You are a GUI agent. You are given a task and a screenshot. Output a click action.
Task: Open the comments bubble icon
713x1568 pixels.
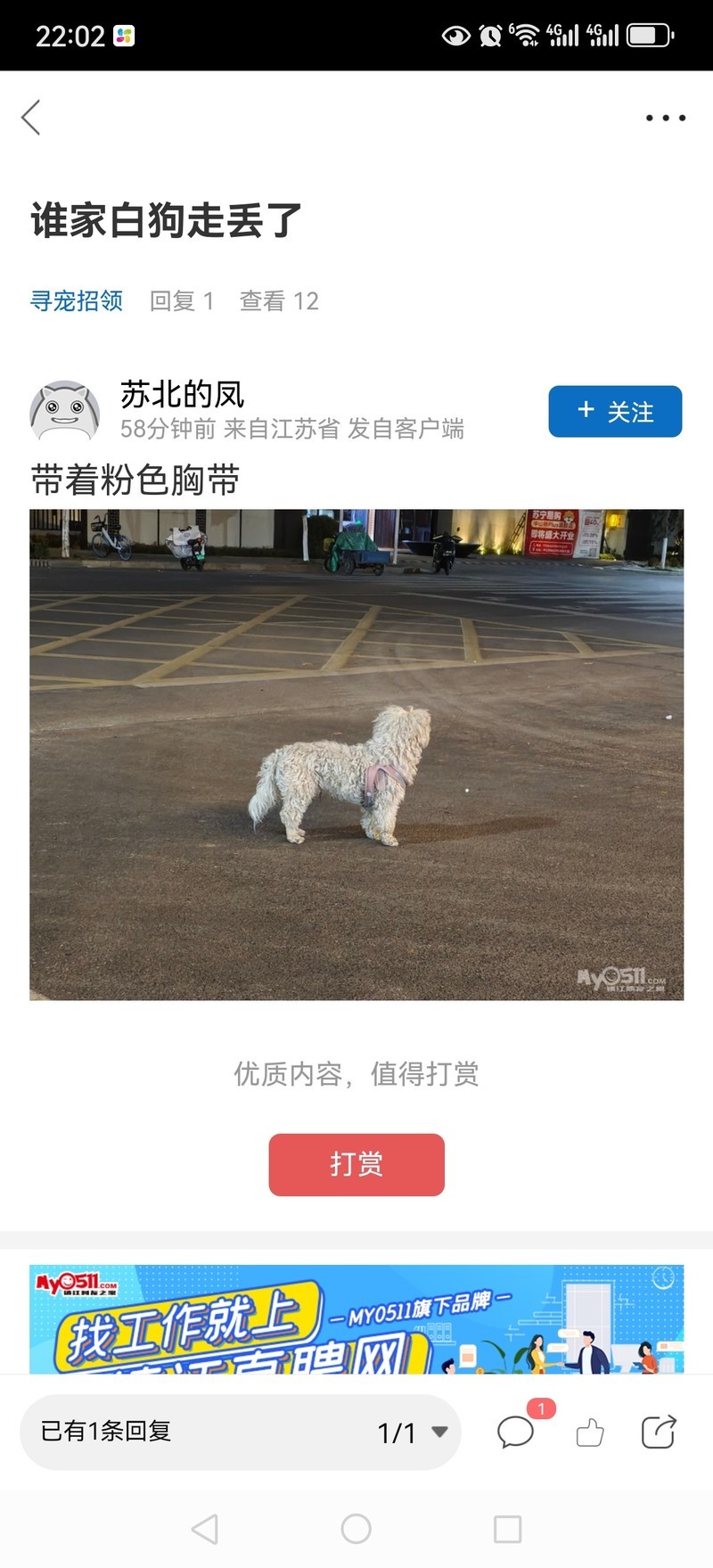click(x=515, y=1432)
